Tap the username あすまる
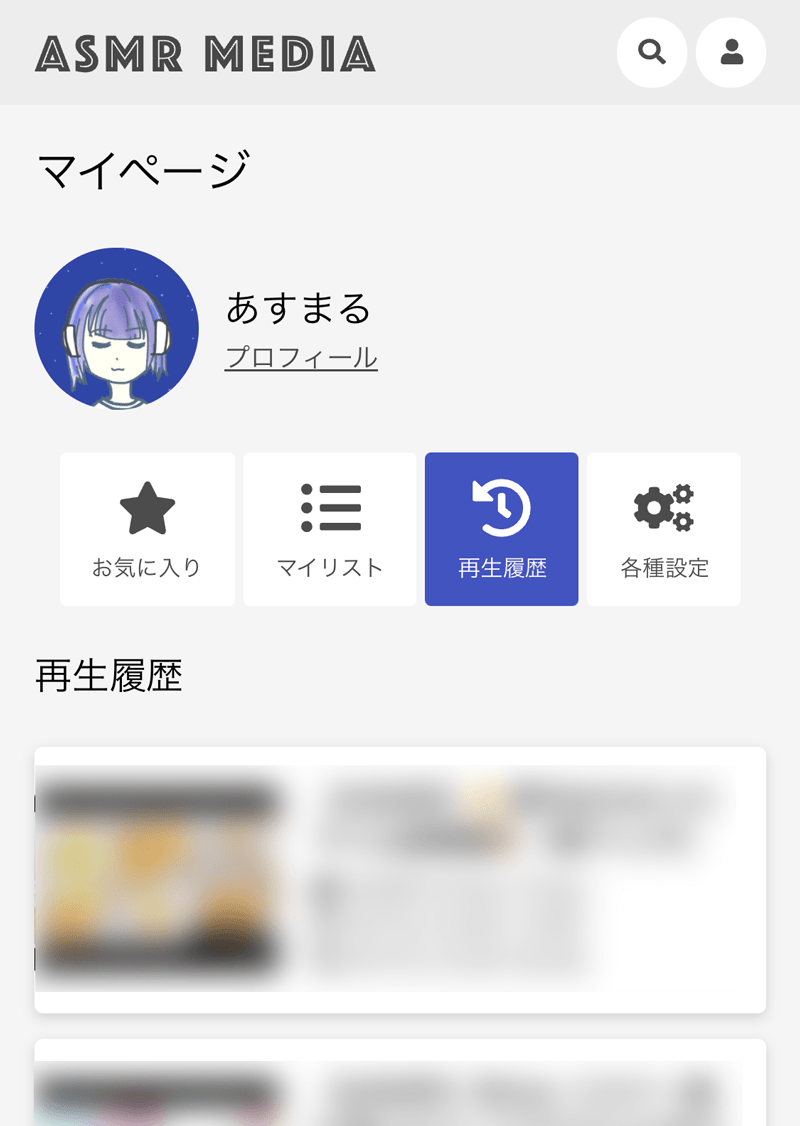 (300, 308)
